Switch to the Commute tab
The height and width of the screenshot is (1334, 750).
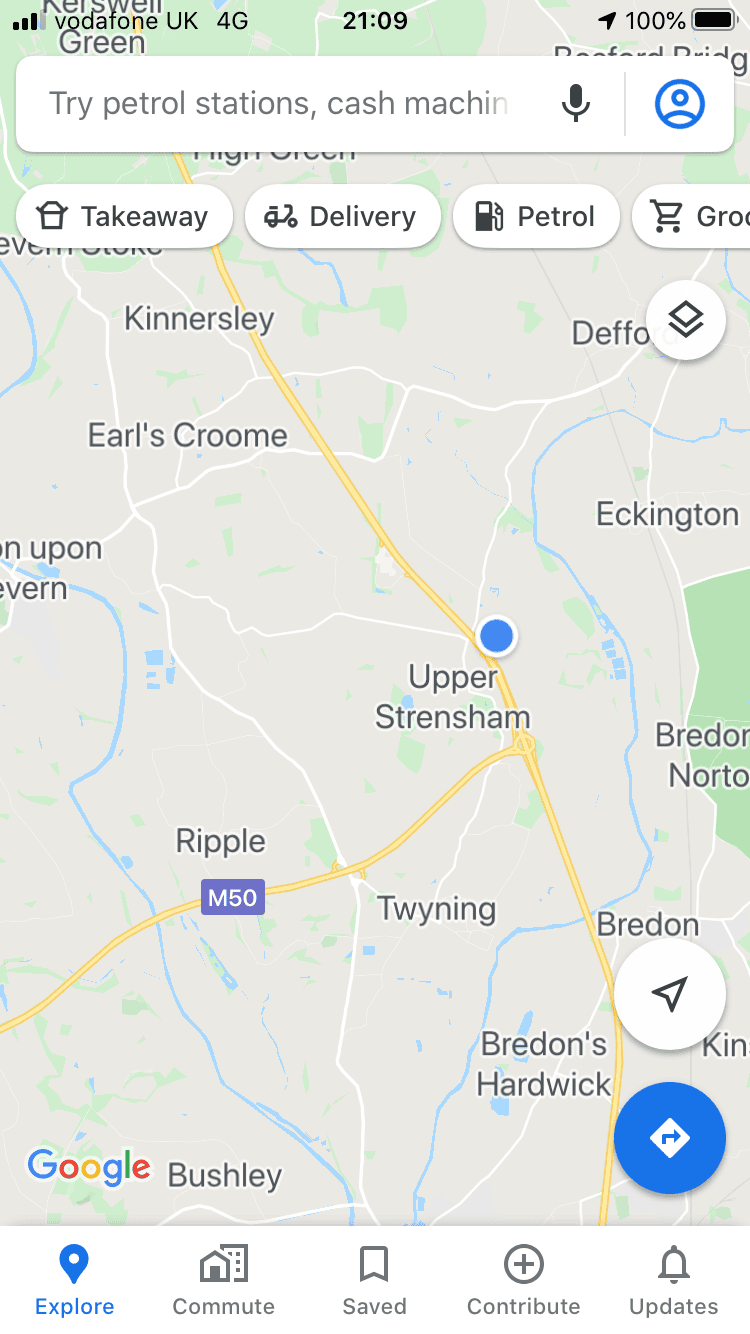click(x=224, y=1280)
